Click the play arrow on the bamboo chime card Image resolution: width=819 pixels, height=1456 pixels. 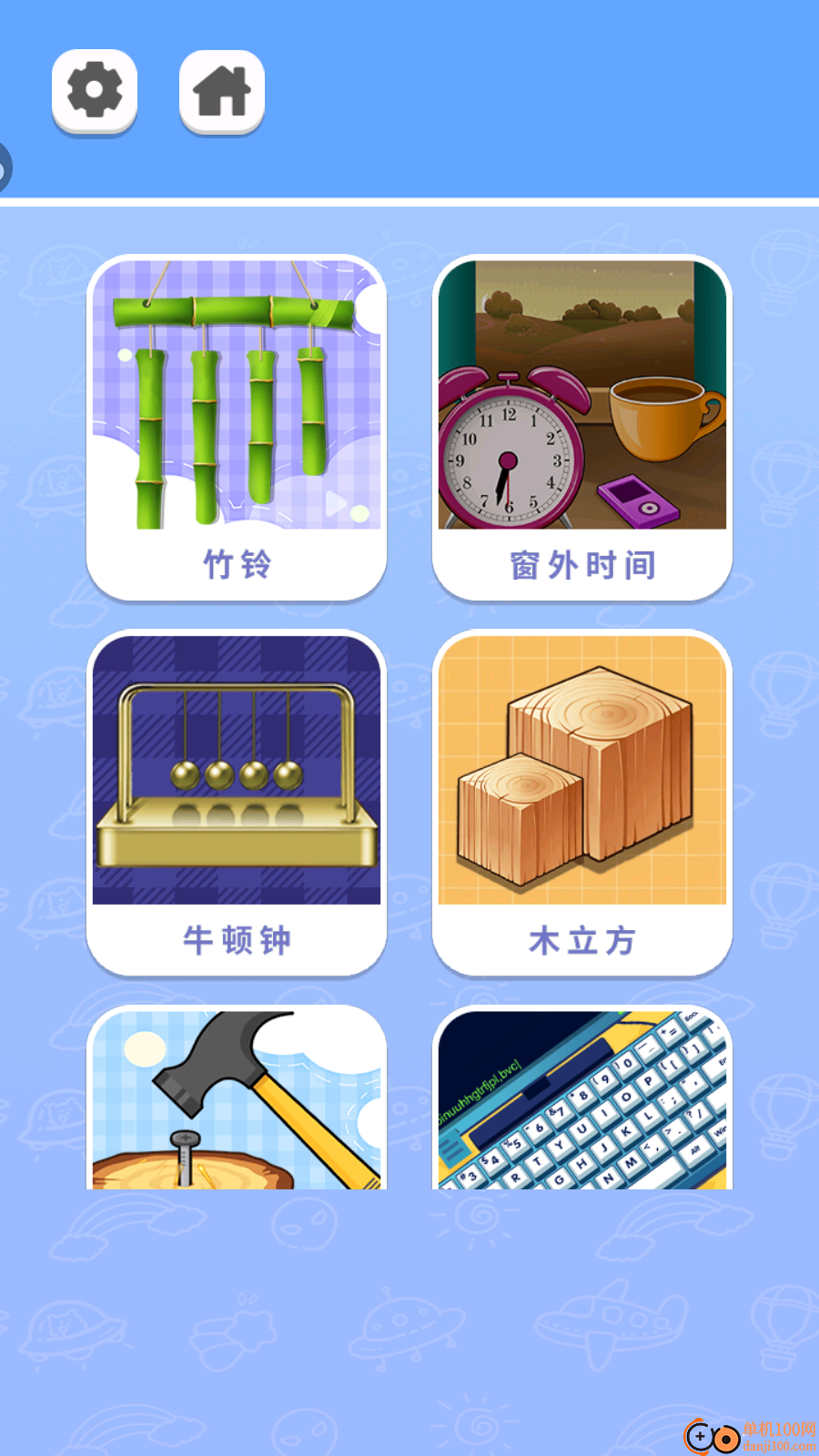tap(335, 501)
